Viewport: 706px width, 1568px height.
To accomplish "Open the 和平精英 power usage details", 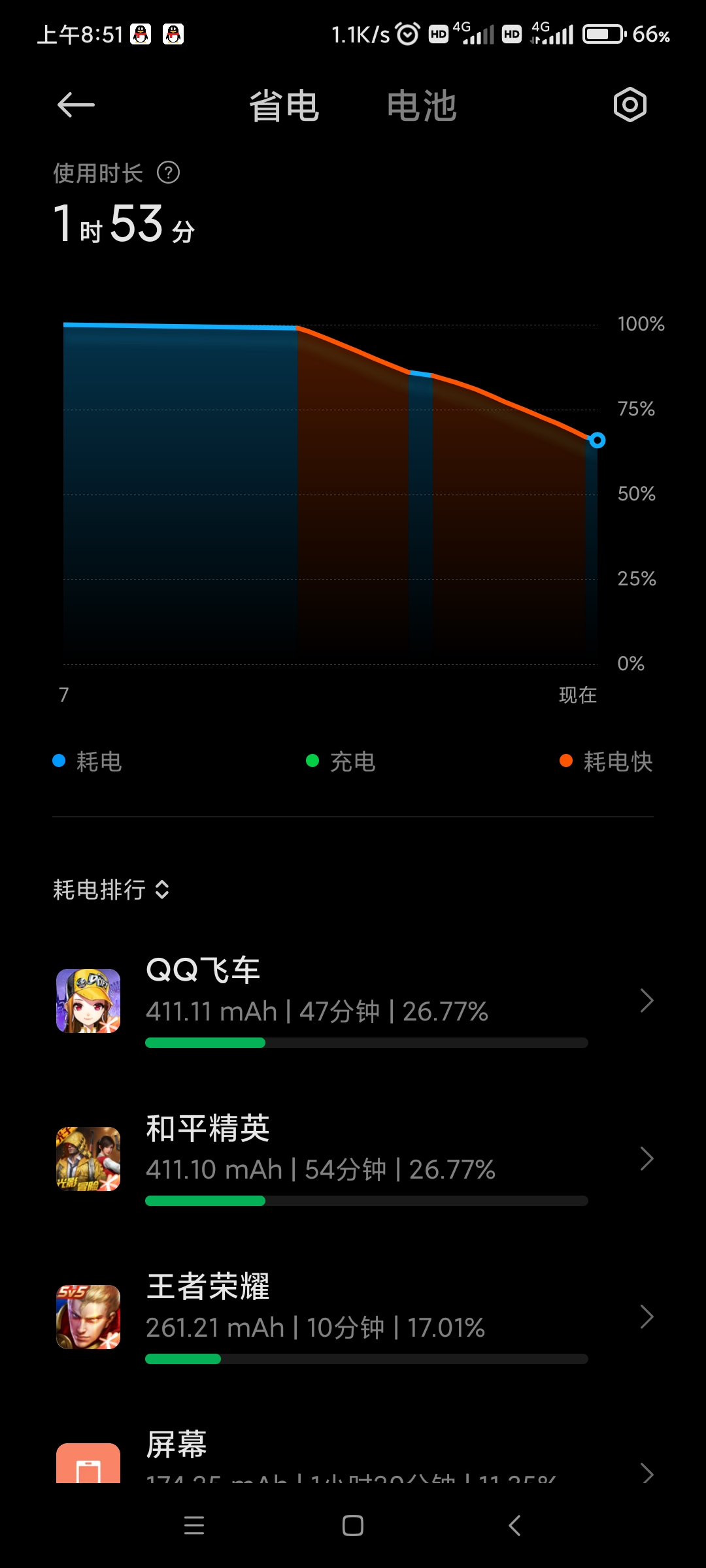I will click(x=353, y=1159).
